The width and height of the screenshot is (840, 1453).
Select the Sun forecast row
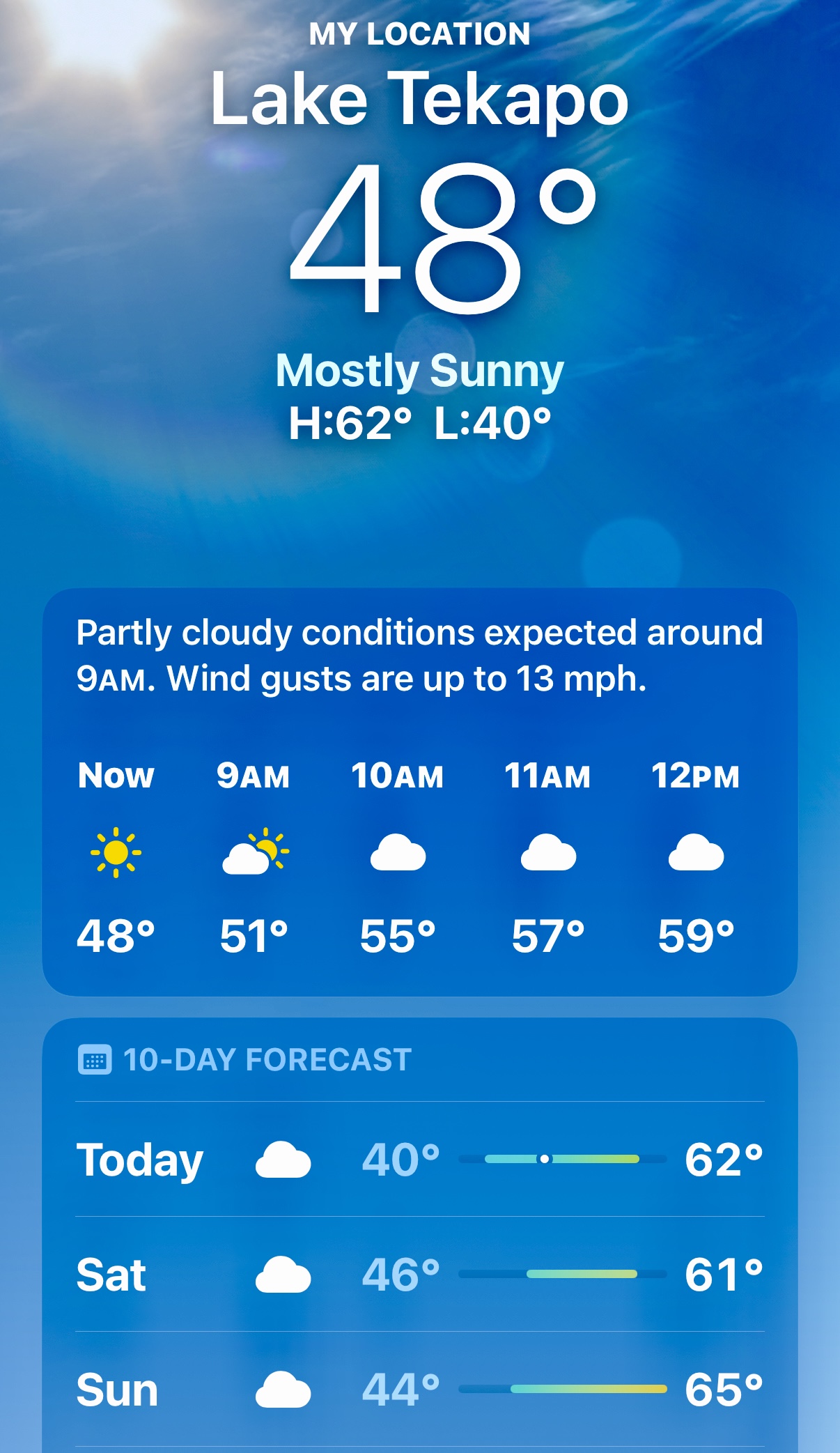(x=419, y=1390)
